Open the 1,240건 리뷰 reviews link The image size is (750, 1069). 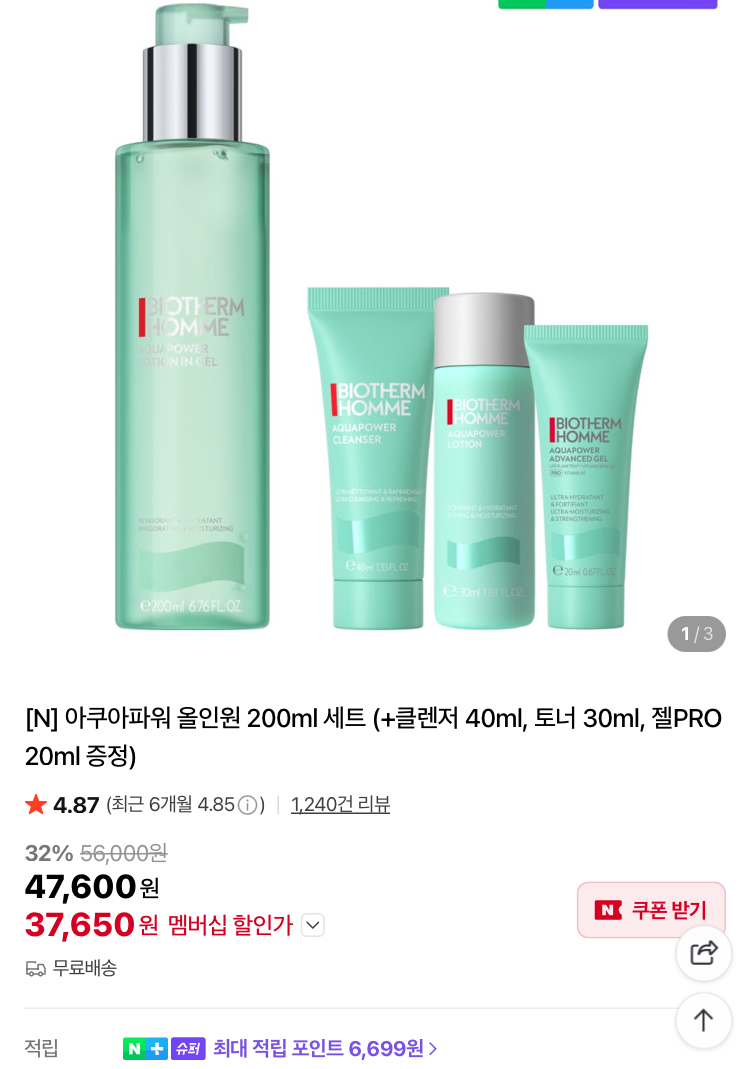[x=340, y=804]
